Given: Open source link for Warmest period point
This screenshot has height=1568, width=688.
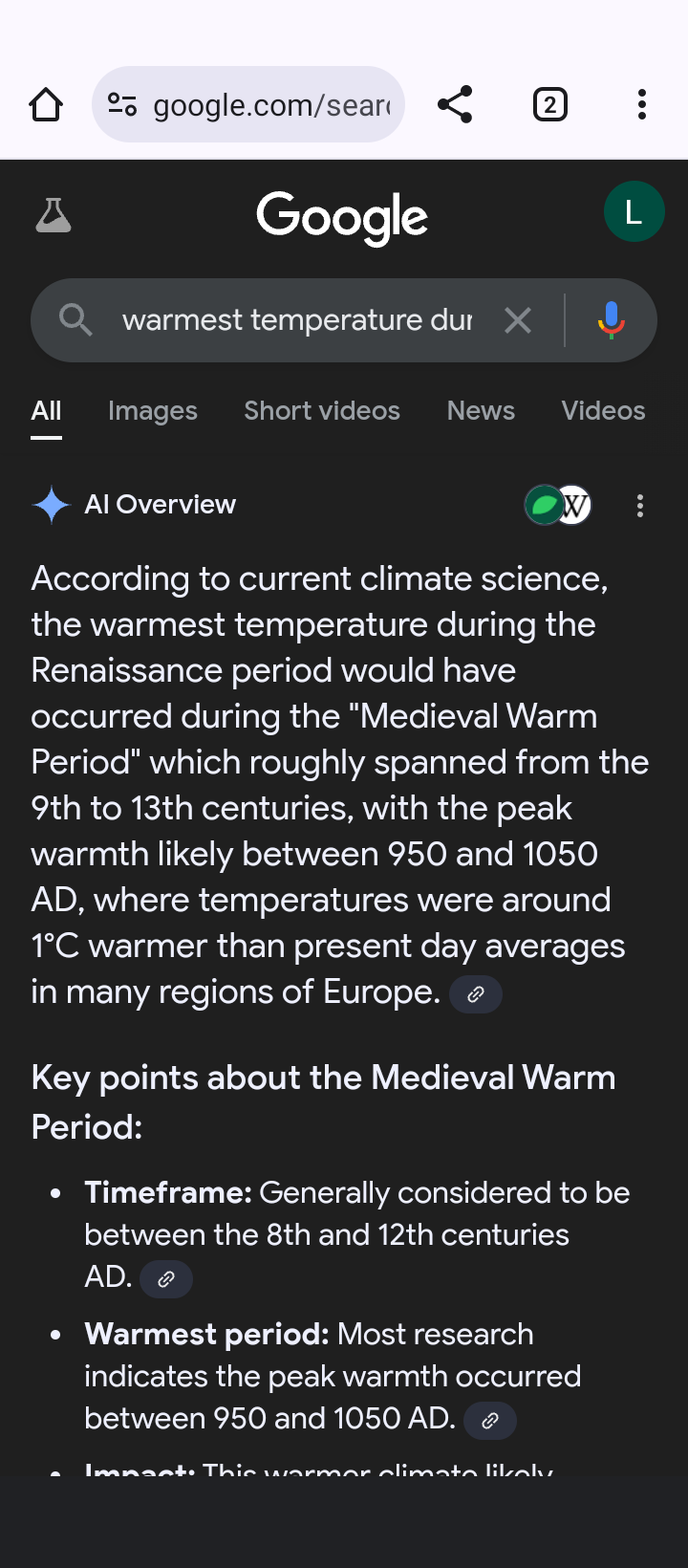Looking at the screenshot, I should tap(490, 1421).
